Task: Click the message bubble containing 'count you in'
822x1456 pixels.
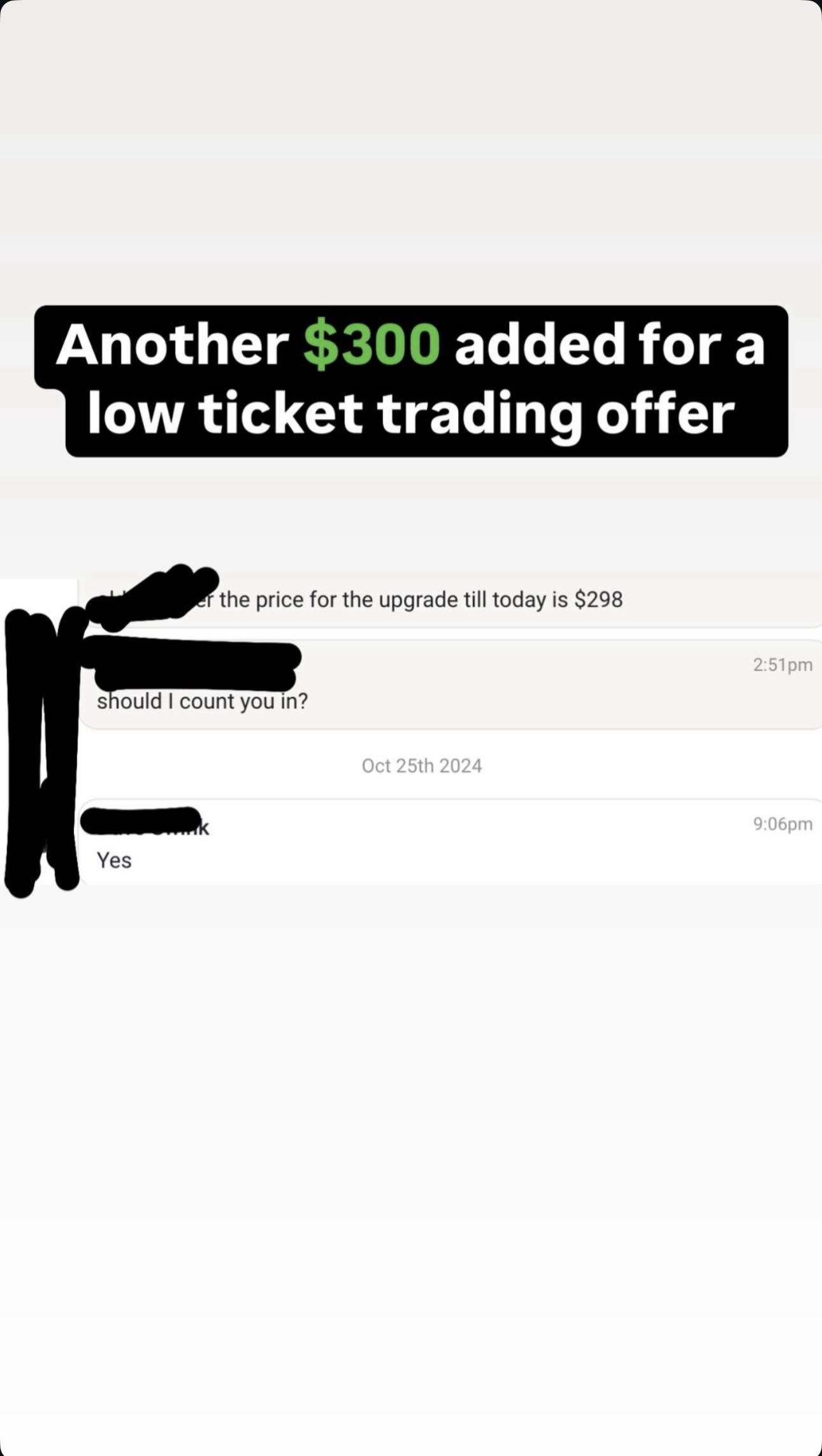Action: (x=203, y=701)
